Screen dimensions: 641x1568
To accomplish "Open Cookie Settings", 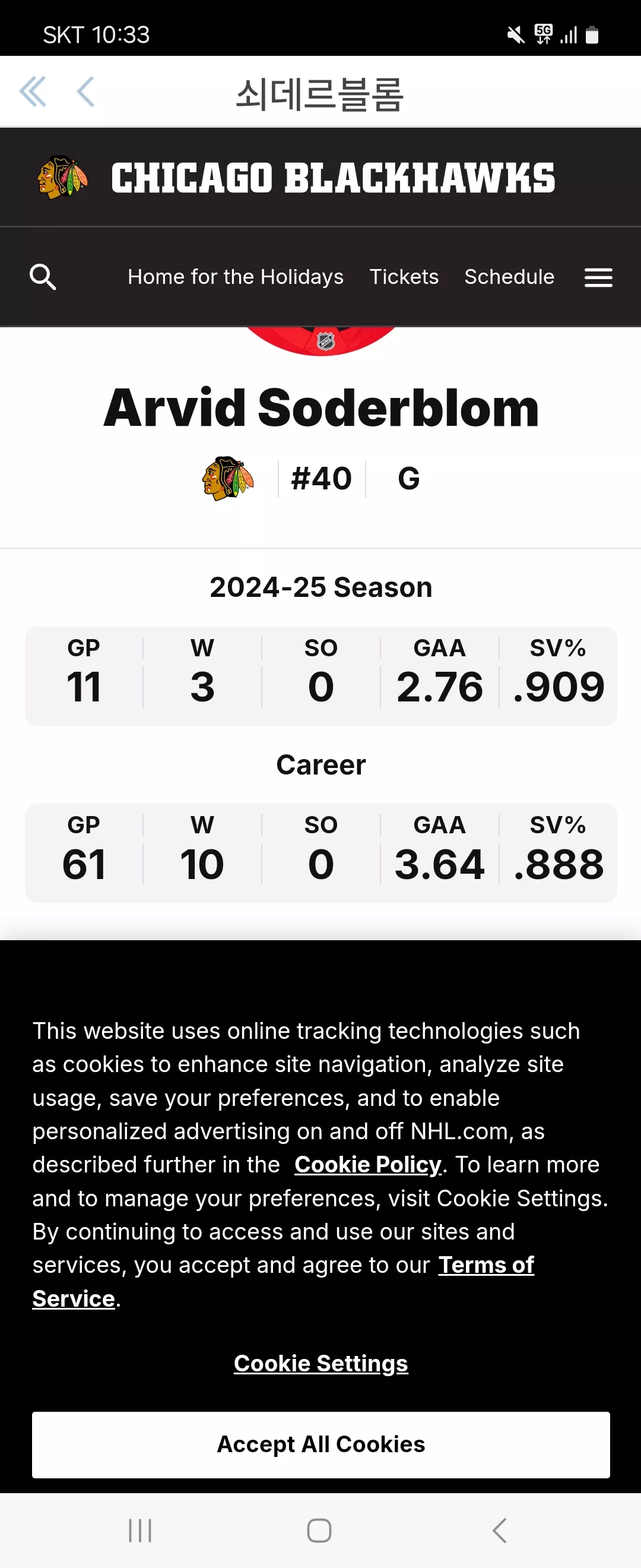I will [320, 1364].
